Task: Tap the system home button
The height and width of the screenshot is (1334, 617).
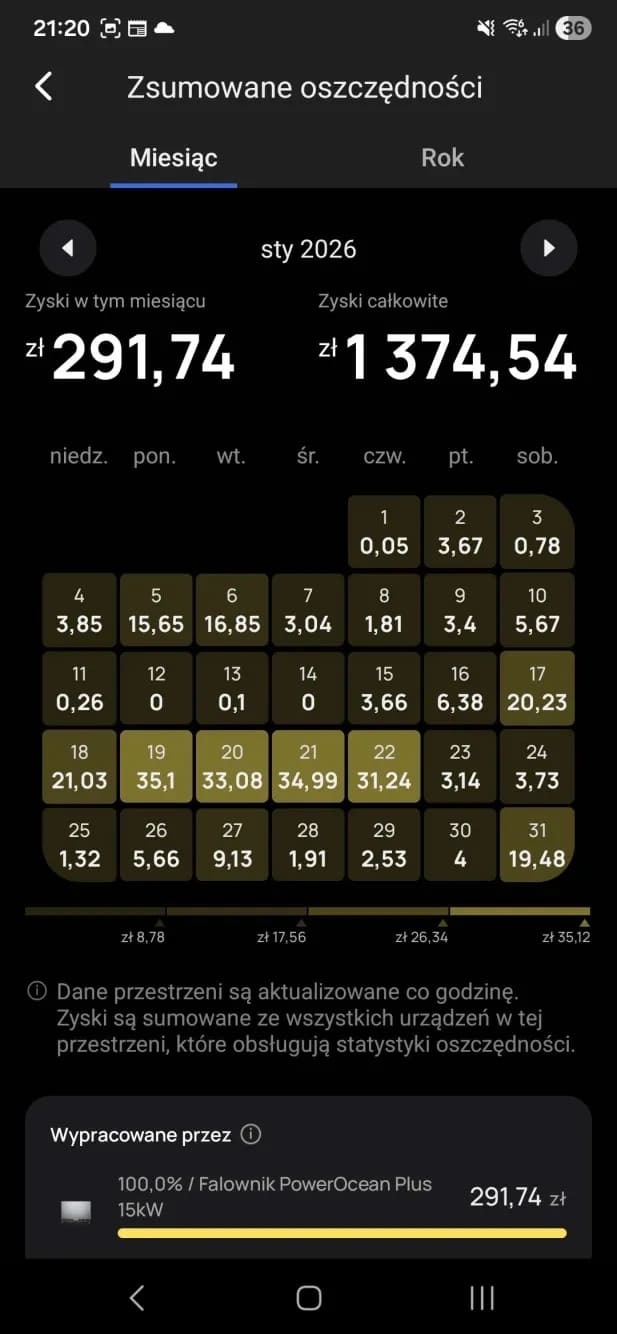Action: [309, 1298]
